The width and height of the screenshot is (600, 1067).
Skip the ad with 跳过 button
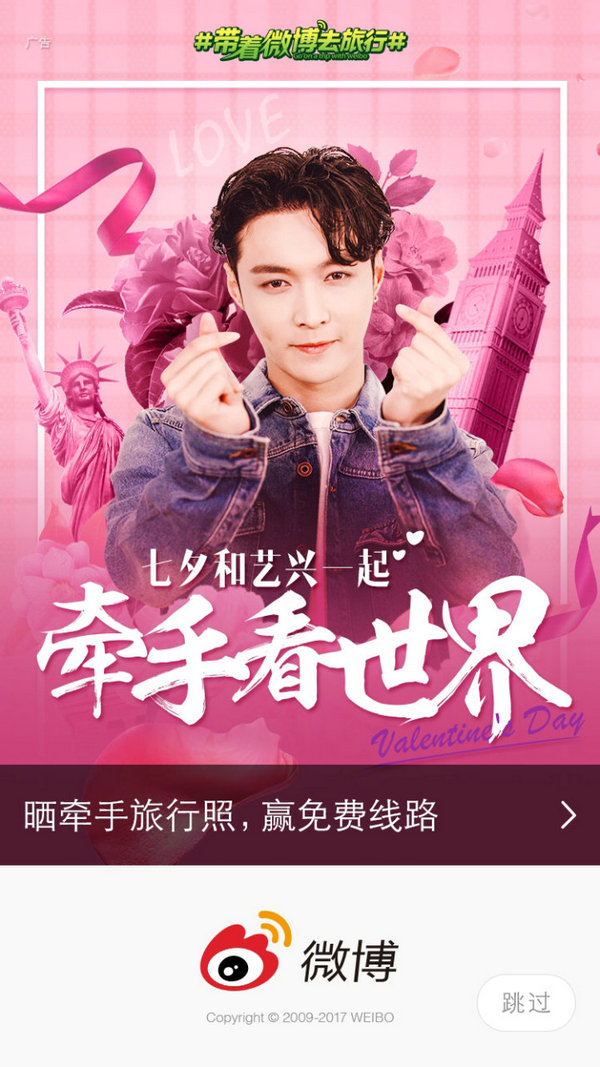click(526, 1002)
